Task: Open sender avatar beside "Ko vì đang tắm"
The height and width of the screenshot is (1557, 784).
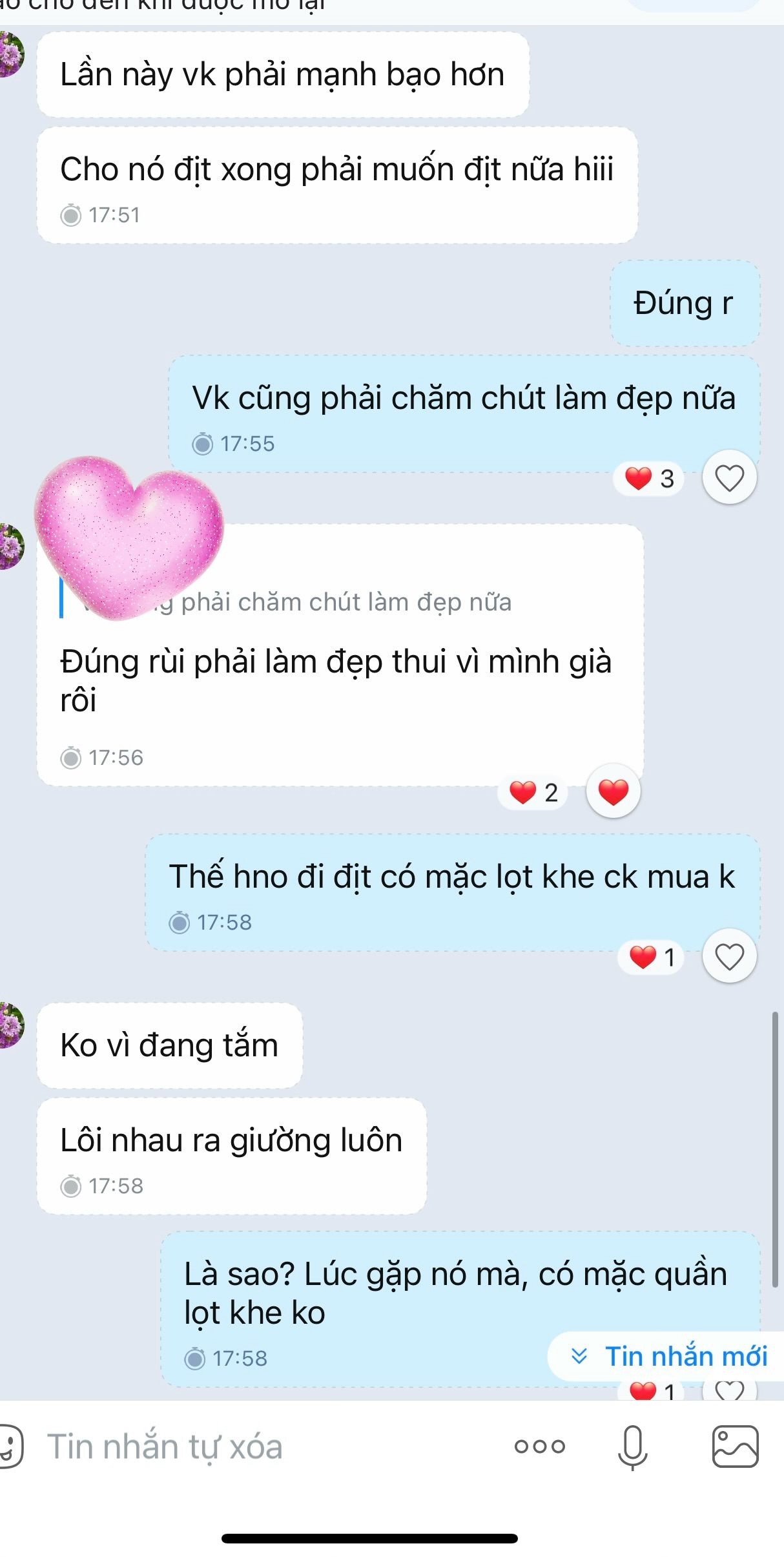Action: (10, 1025)
